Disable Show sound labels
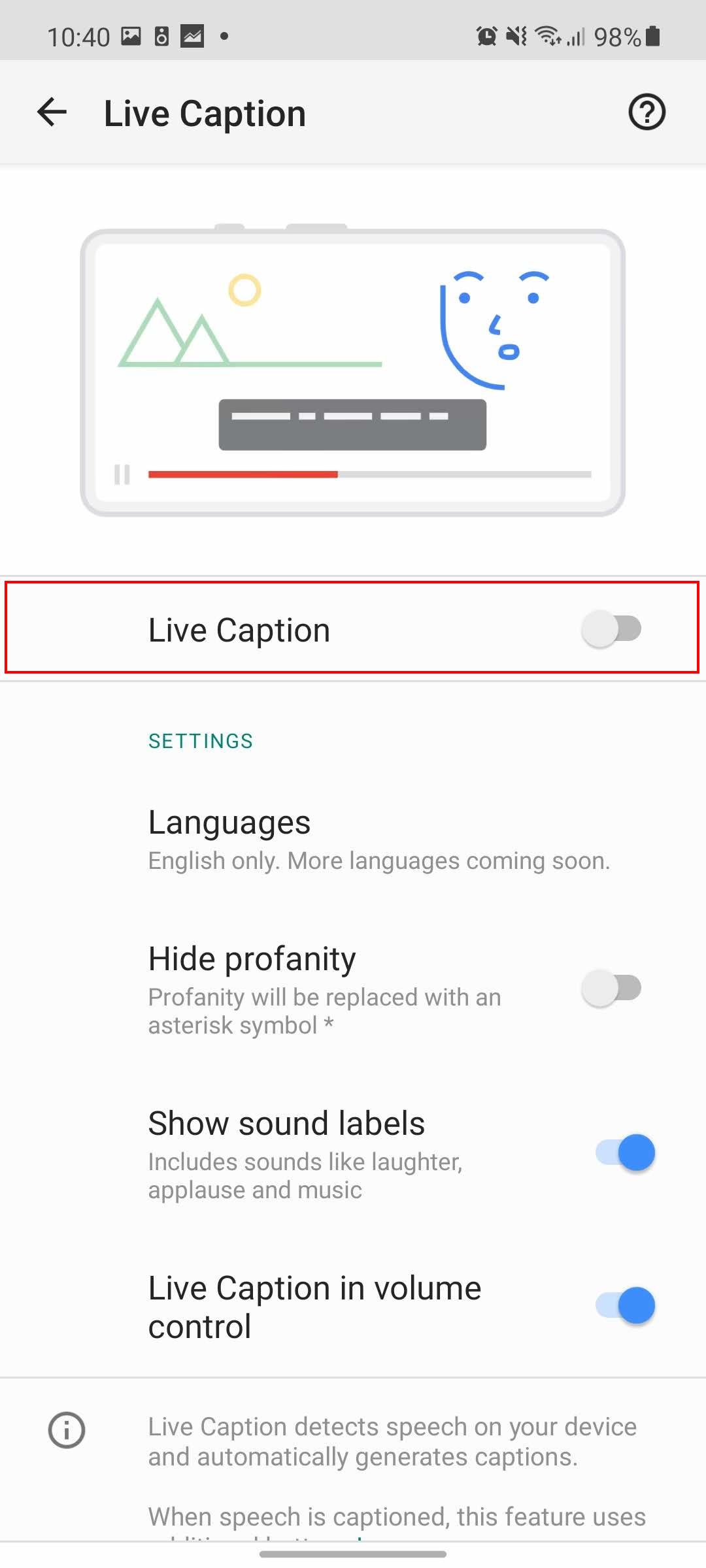706x1568 pixels. coord(626,1152)
